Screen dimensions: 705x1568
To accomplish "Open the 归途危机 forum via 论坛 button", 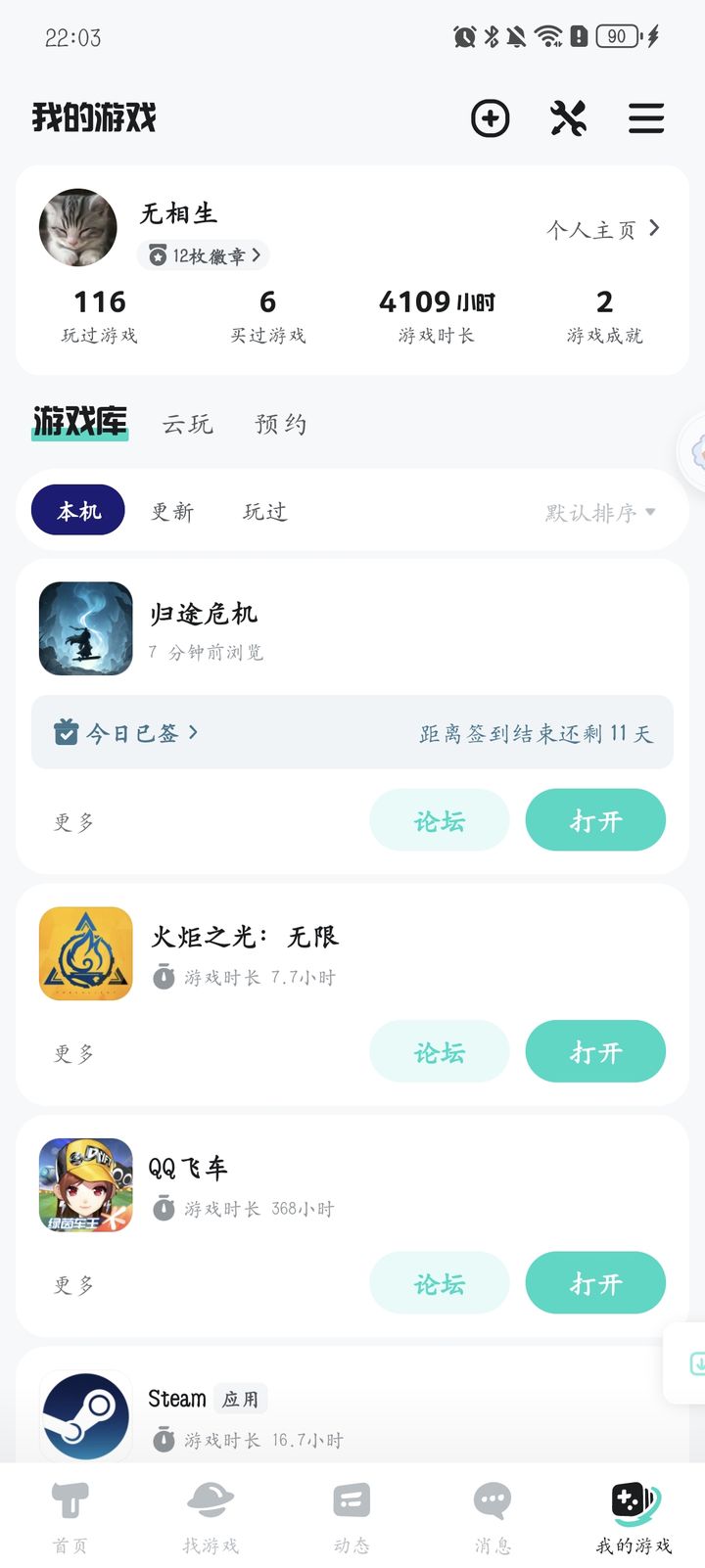I will 439,820.
